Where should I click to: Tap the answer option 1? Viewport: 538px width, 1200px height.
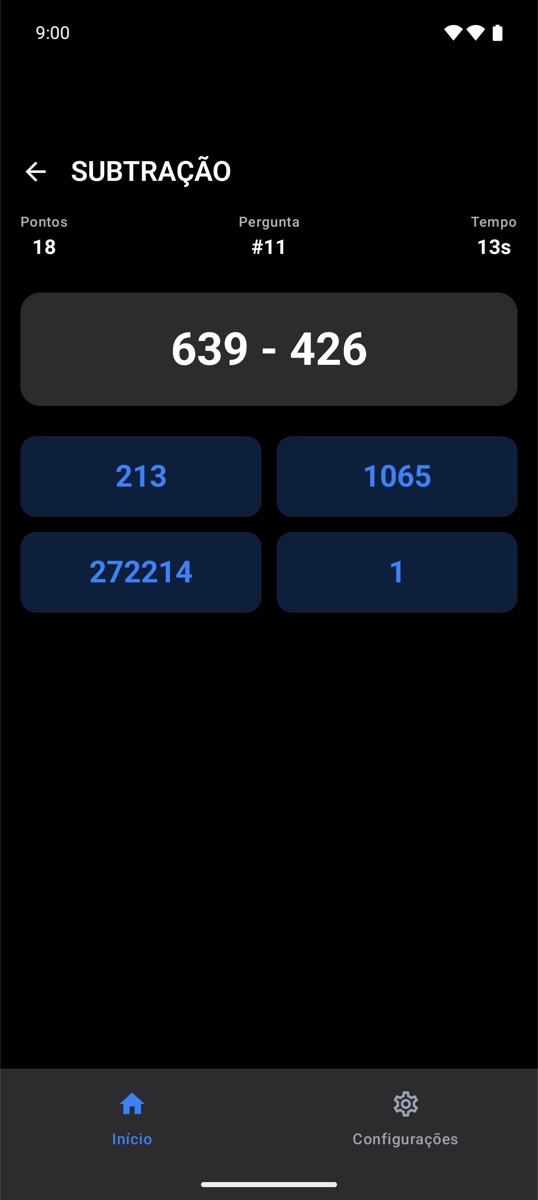pyautogui.click(x=397, y=572)
